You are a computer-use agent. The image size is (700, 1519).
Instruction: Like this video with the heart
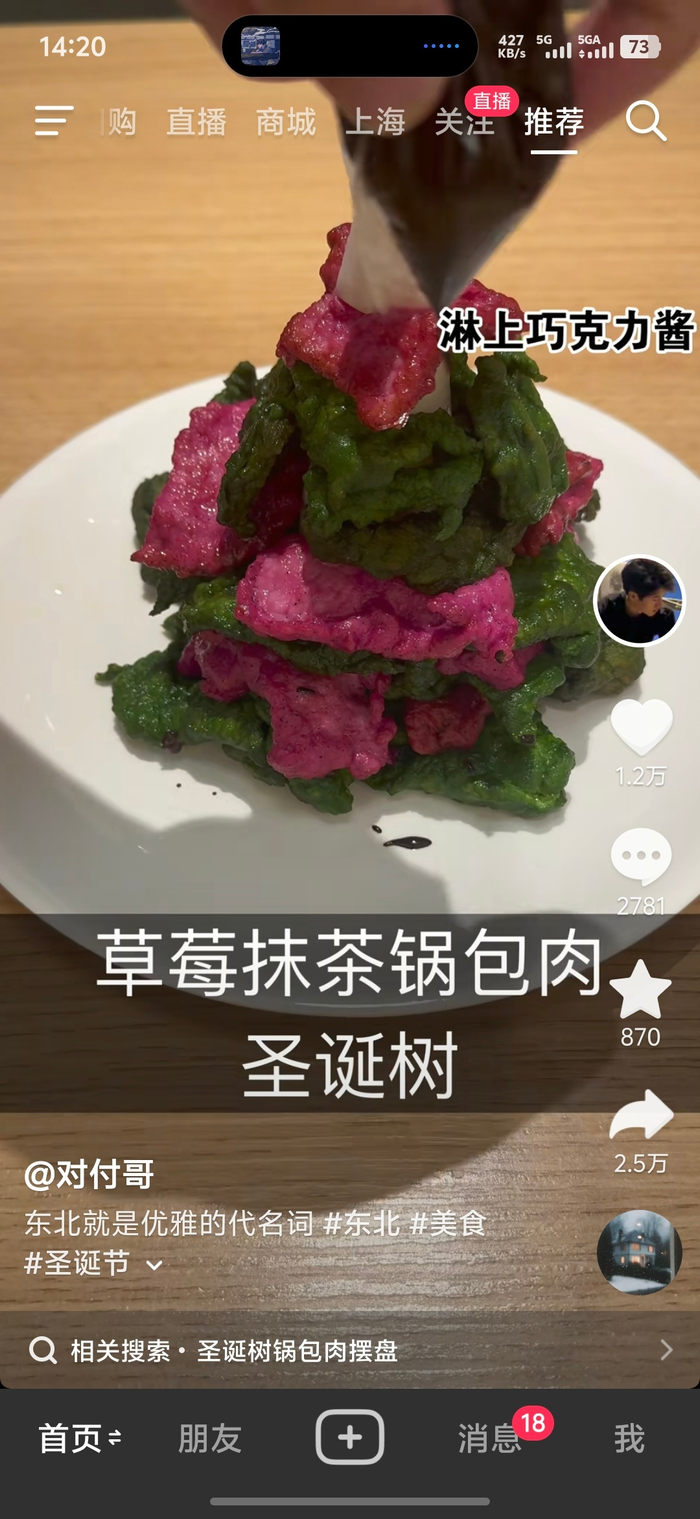[641, 728]
